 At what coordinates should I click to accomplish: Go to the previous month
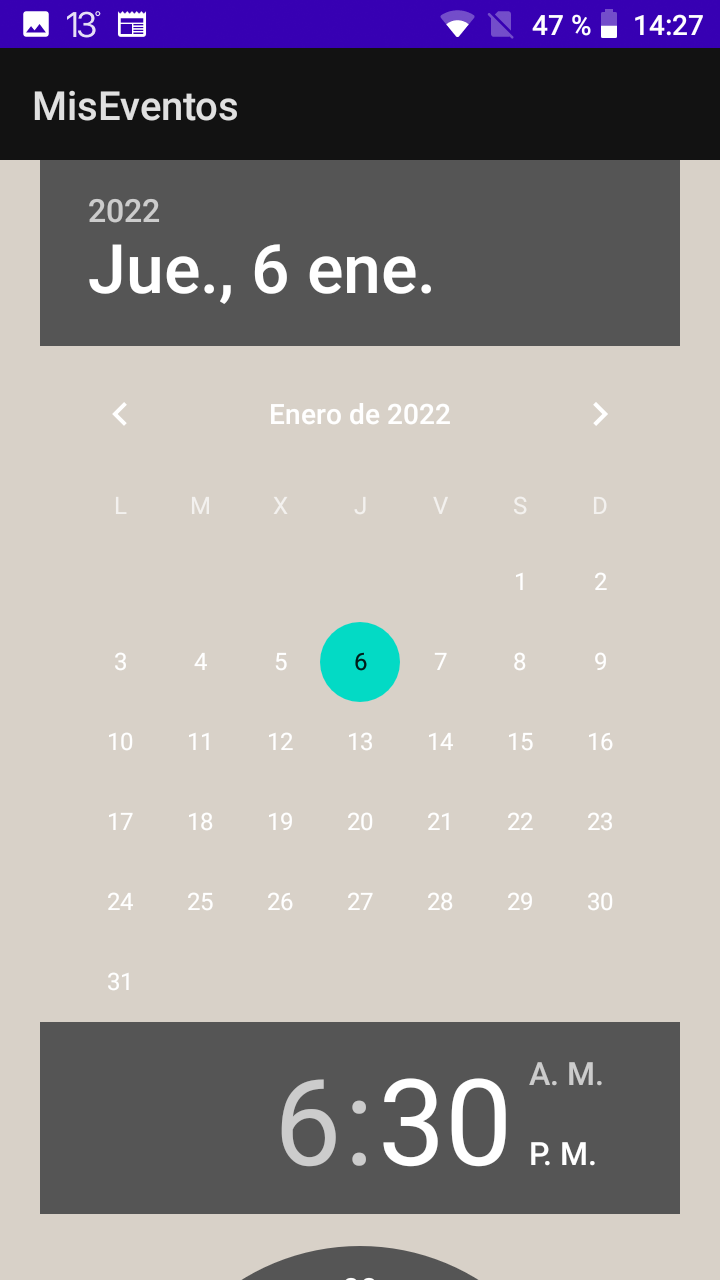tap(120, 414)
